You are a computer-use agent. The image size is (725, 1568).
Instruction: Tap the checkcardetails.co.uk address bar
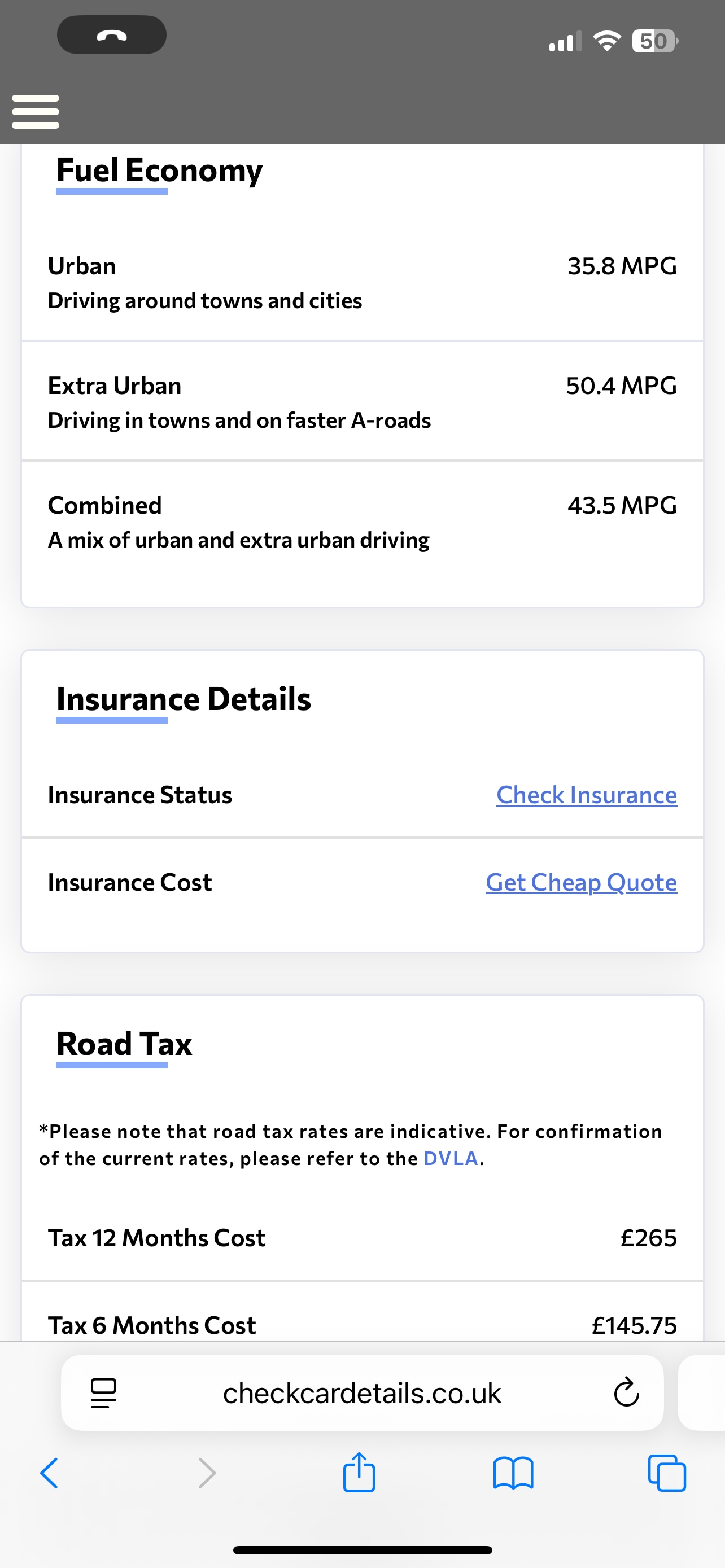[361, 1393]
